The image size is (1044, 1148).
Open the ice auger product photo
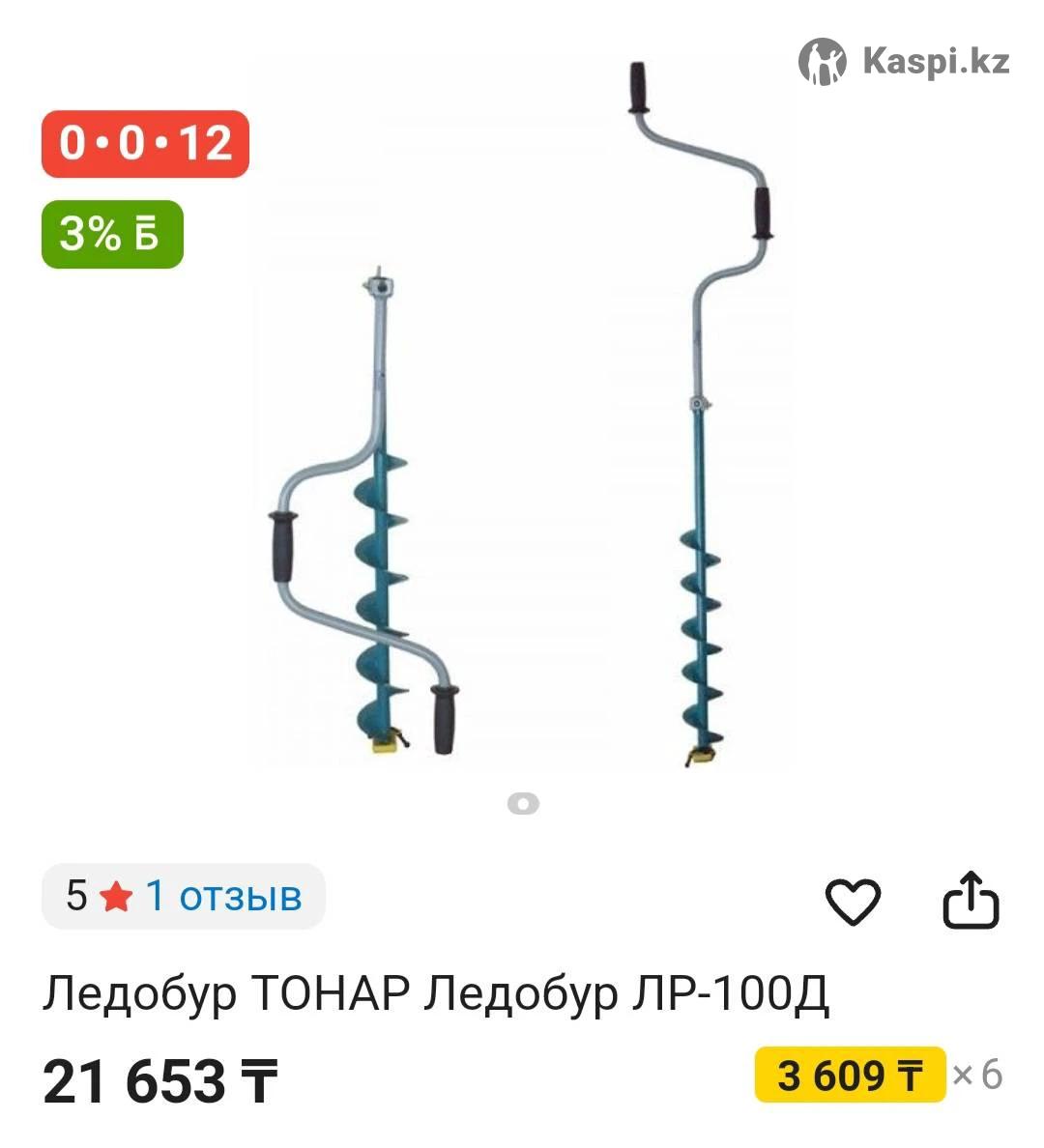[522, 416]
